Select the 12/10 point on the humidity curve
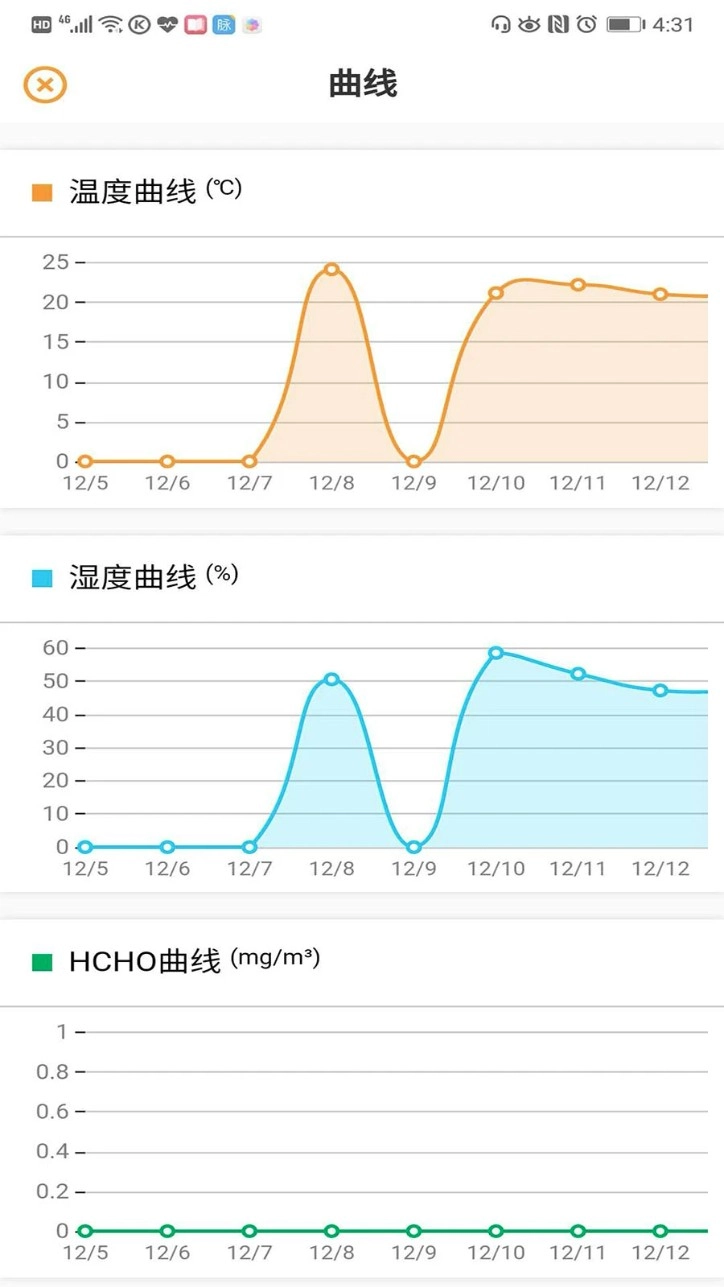This screenshot has width=724, height=1287. pyautogui.click(x=496, y=653)
